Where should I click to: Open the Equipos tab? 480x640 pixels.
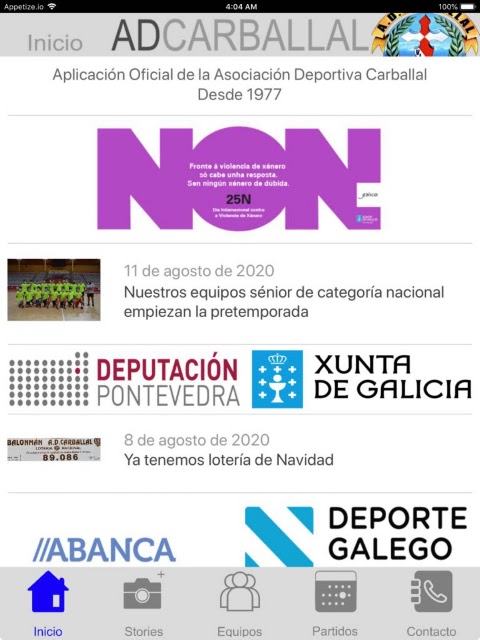pos(240,603)
